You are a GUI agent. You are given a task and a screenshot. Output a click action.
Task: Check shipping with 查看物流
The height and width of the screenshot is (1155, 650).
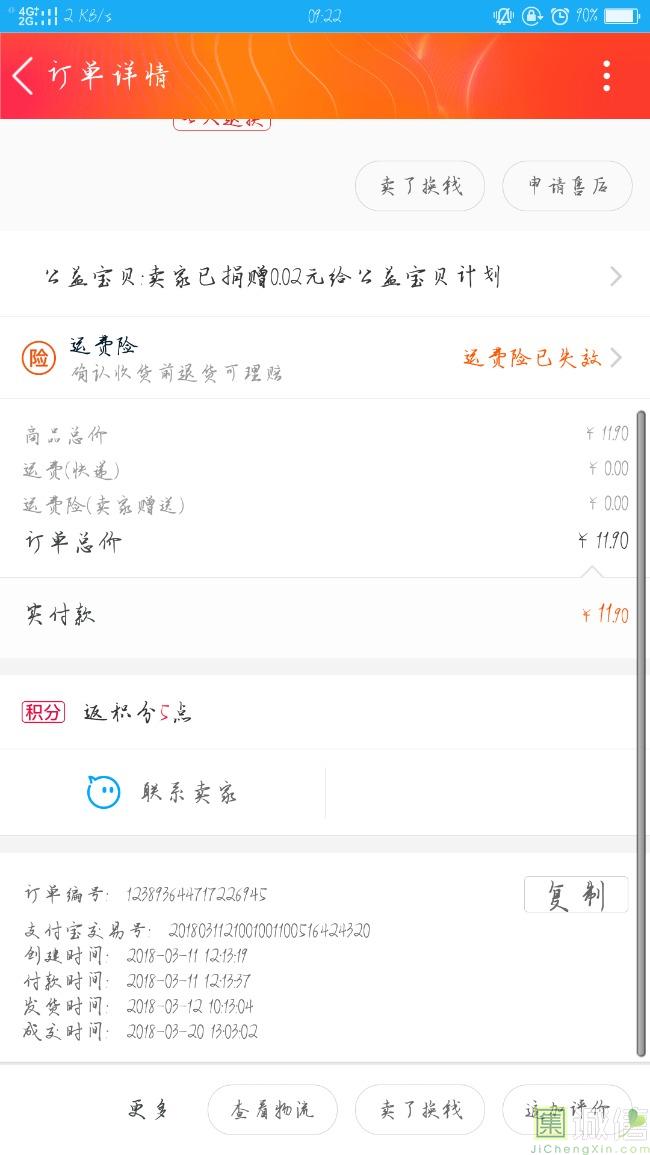pyautogui.click(x=272, y=1110)
